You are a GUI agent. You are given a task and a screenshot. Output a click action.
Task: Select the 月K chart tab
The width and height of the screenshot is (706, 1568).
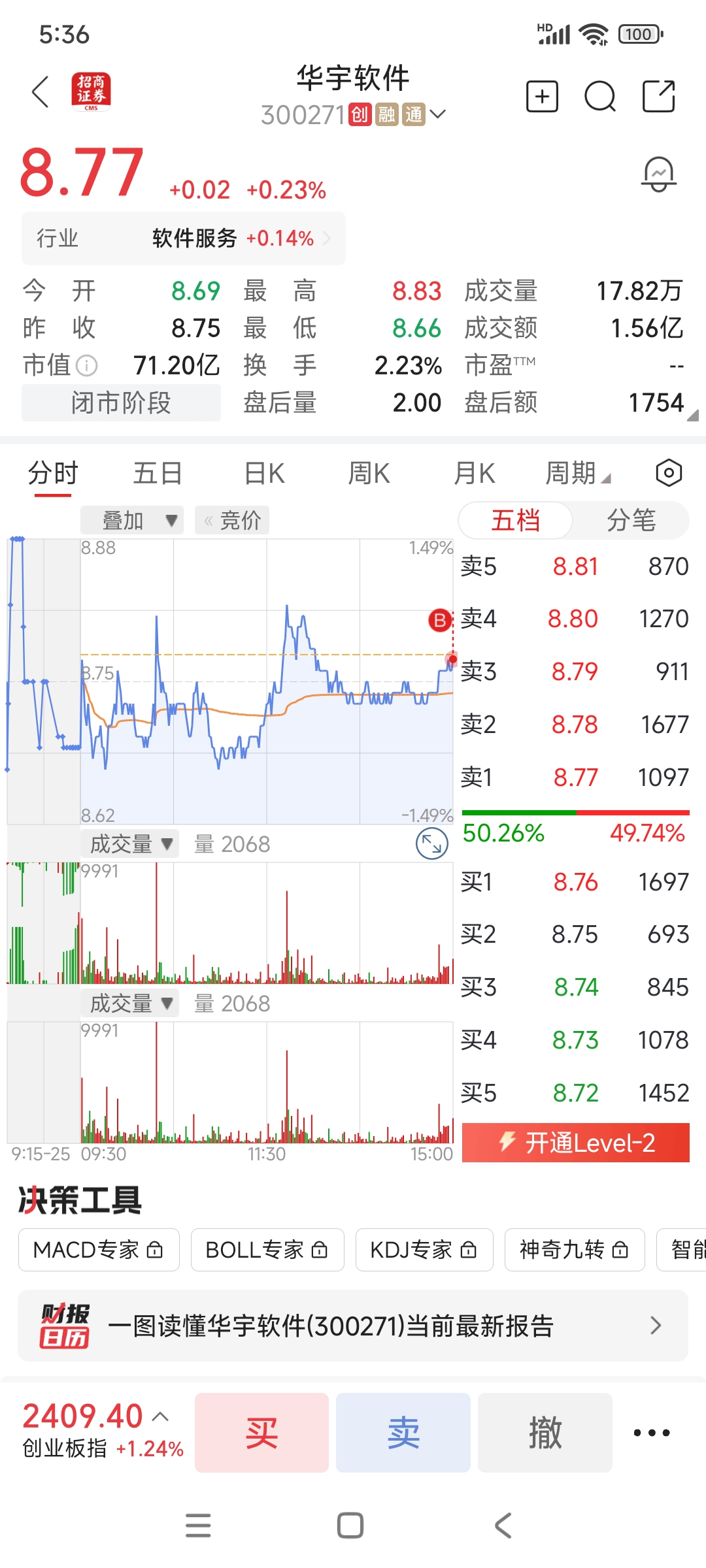click(475, 473)
